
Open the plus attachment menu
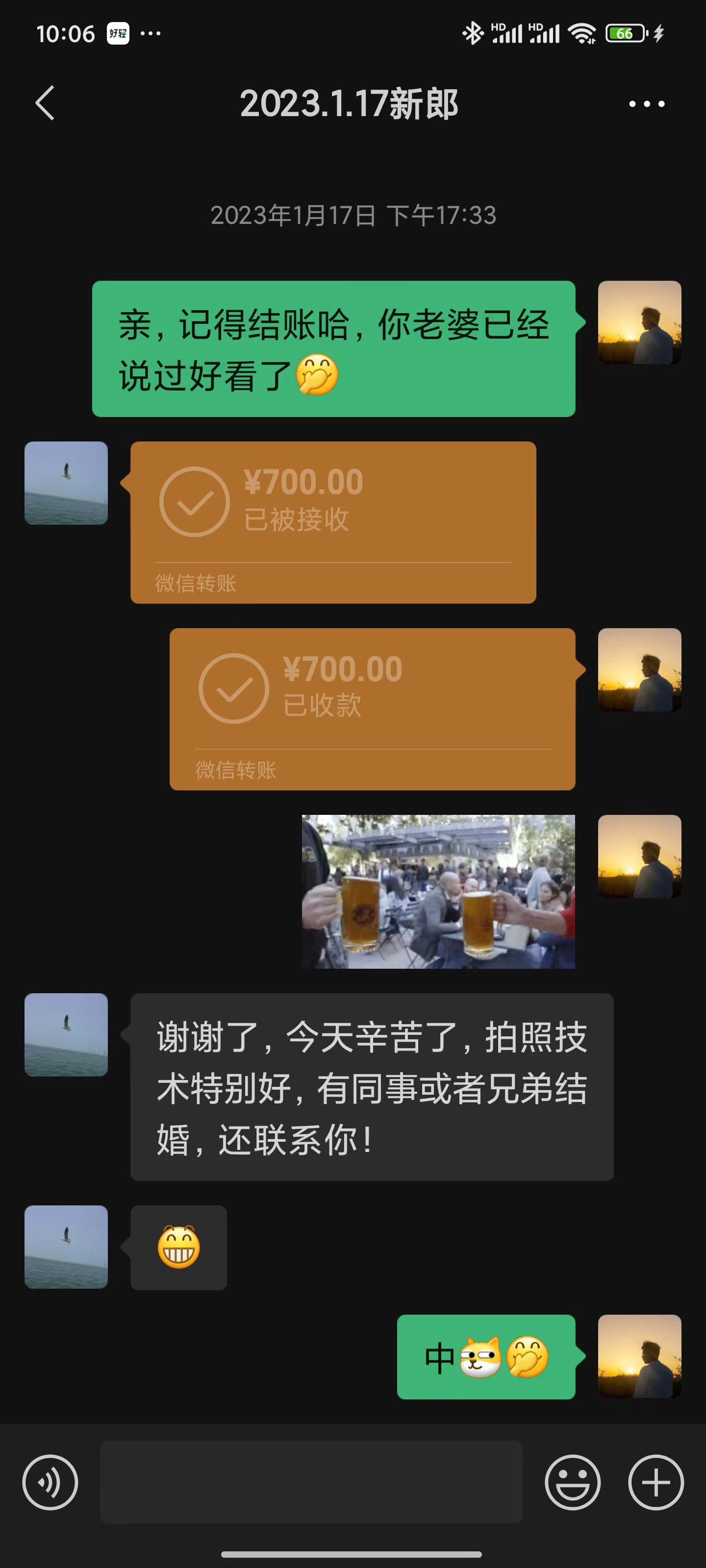[656, 1482]
